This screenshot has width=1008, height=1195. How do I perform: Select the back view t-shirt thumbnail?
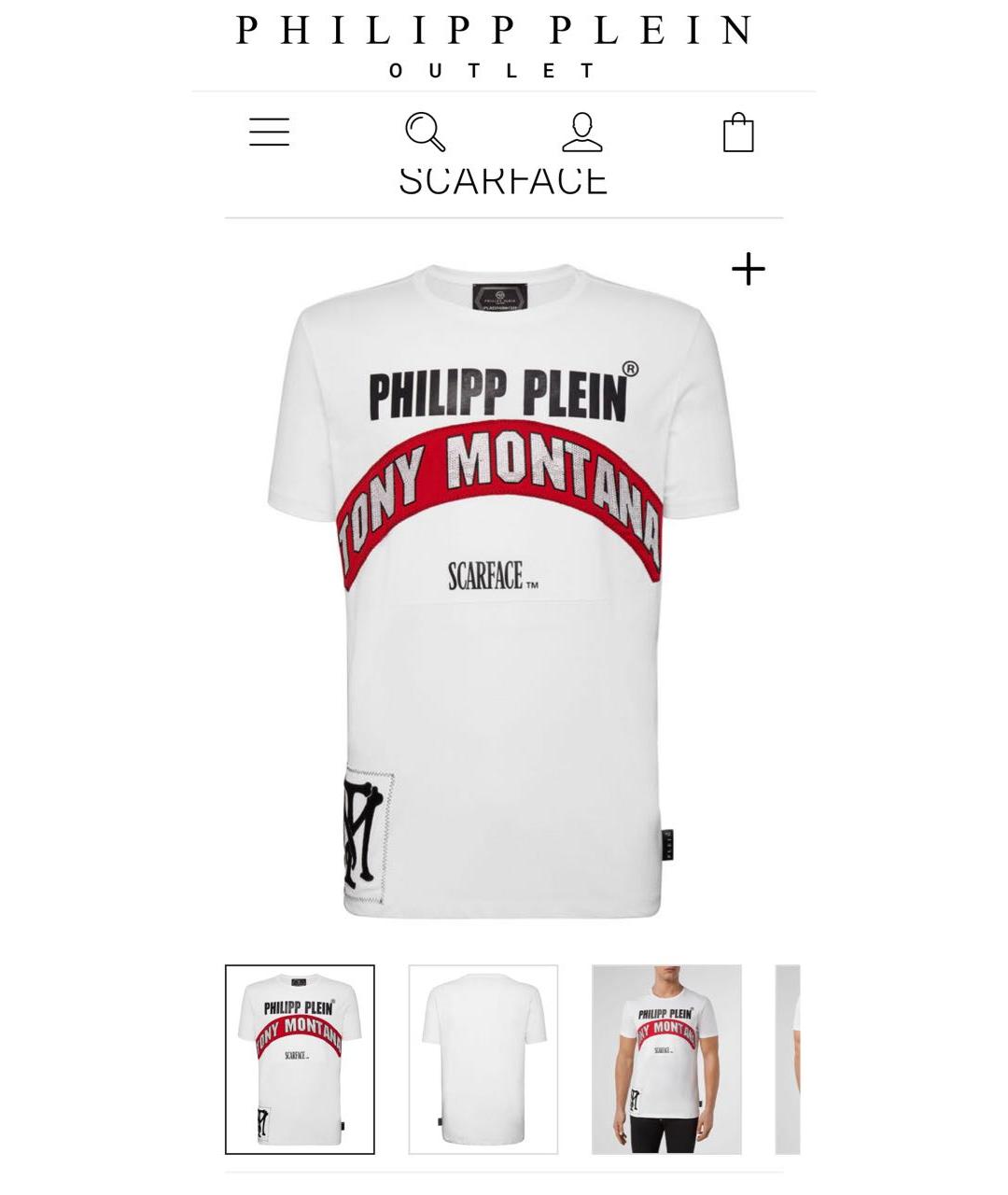pyautogui.click(x=483, y=1060)
